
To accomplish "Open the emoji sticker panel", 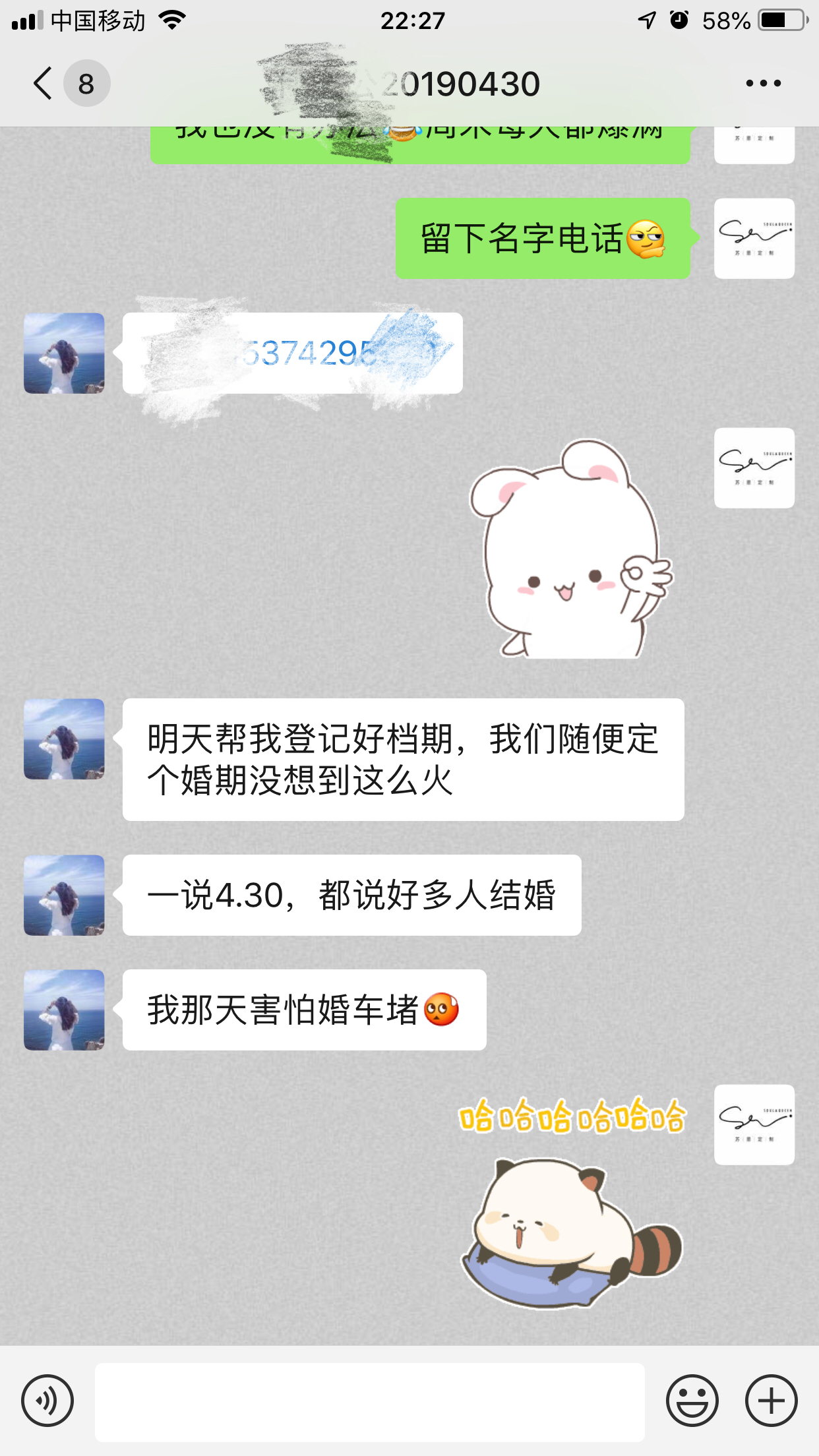I will click(692, 1401).
